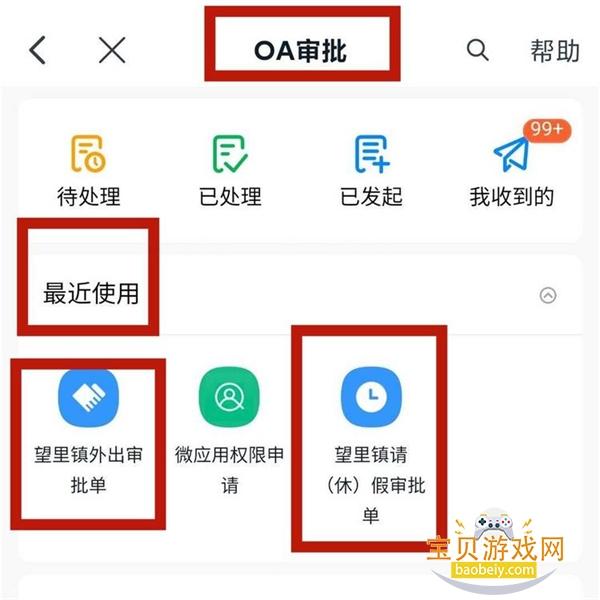Open 待处理 pending approvals
The image size is (600, 600).
(88, 170)
